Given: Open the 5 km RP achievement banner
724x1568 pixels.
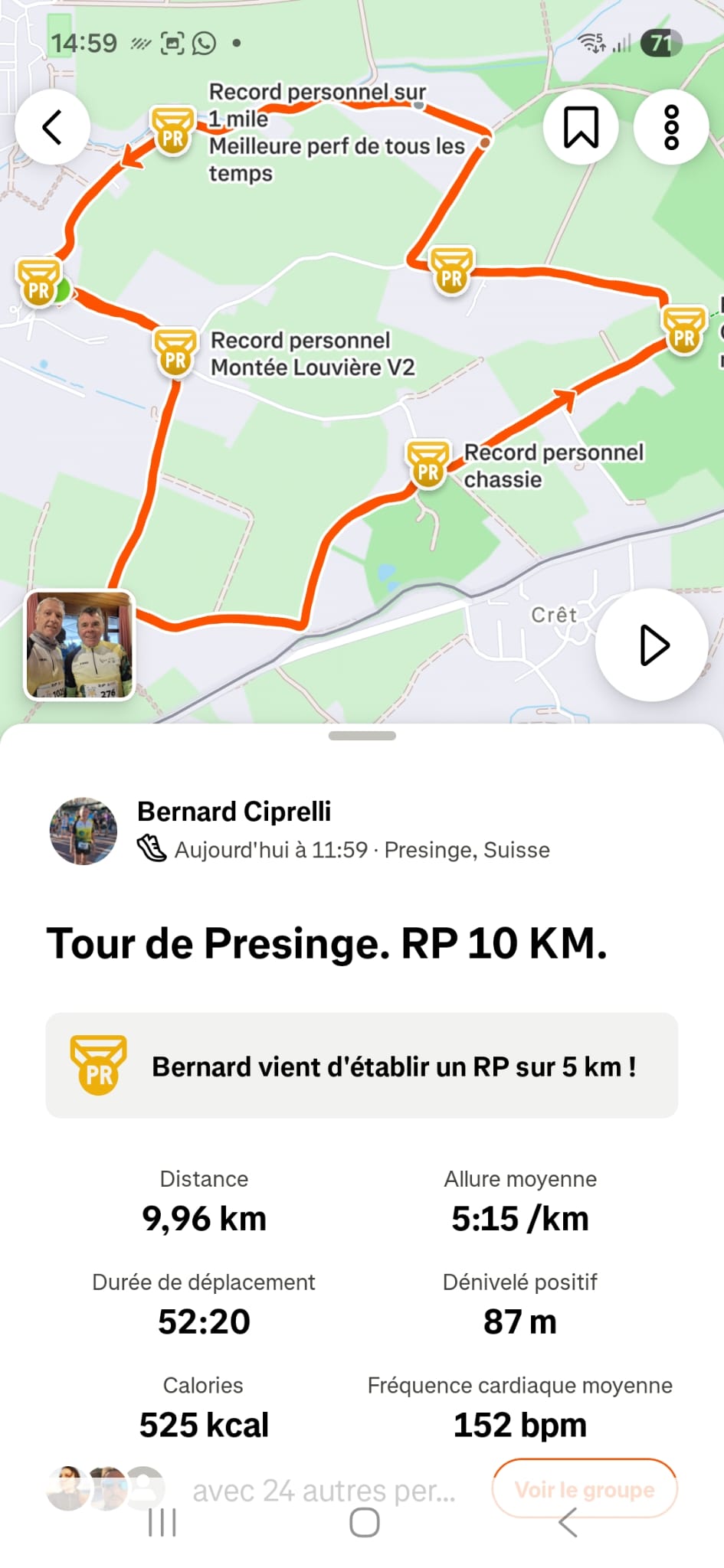Looking at the screenshot, I should click(x=362, y=1066).
